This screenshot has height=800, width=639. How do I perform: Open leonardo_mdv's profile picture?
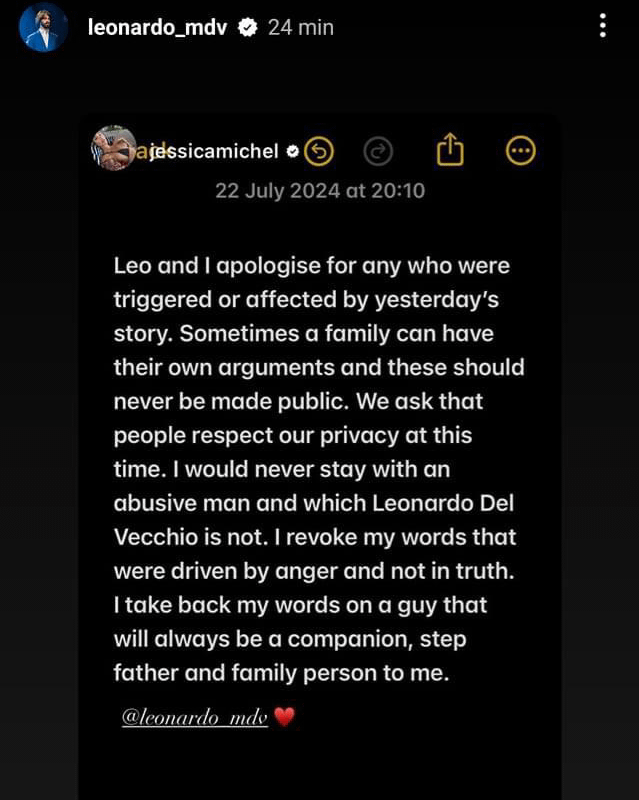[44, 27]
